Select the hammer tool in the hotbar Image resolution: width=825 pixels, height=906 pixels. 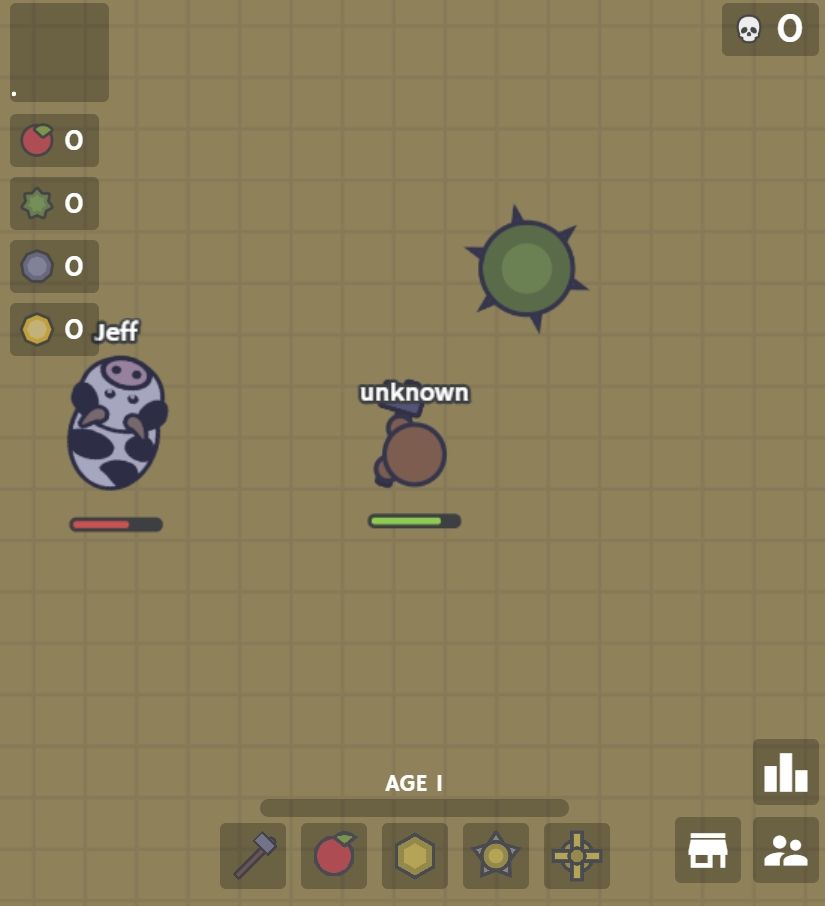[253, 856]
